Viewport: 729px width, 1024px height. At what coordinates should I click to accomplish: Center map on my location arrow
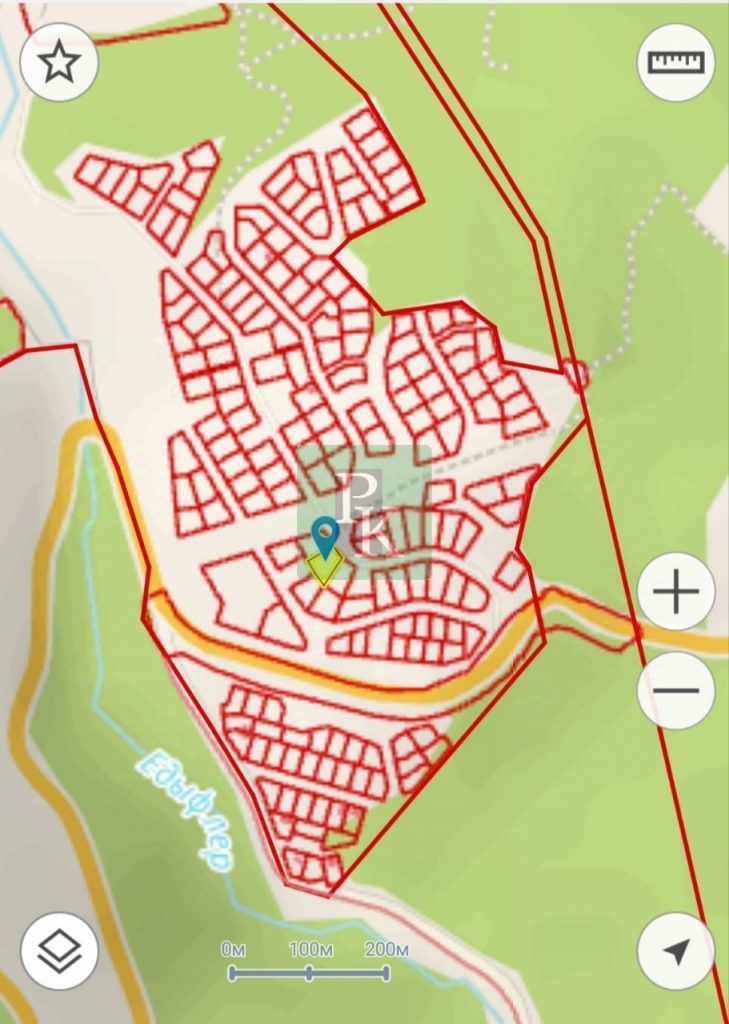[676, 950]
